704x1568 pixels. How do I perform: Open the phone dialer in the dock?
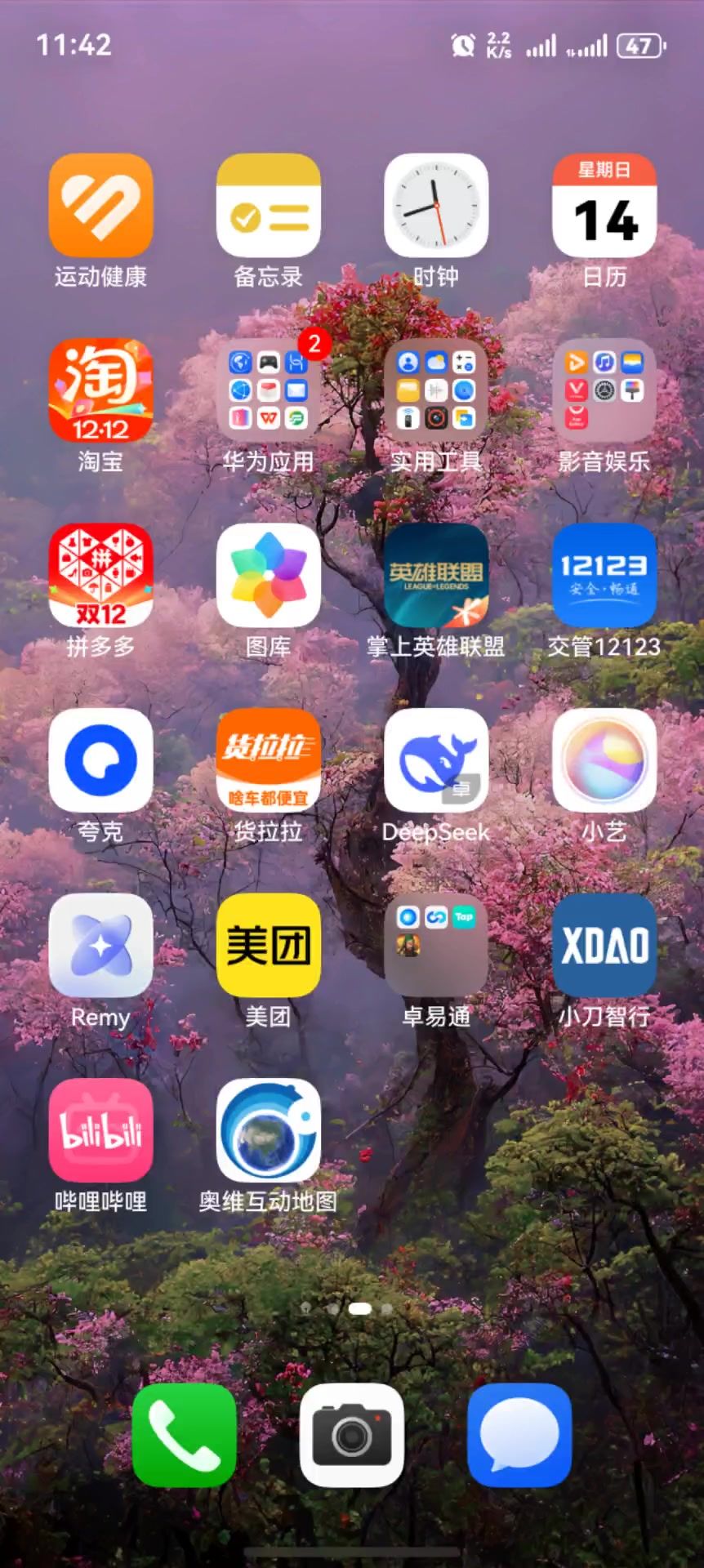point(184,1435)
